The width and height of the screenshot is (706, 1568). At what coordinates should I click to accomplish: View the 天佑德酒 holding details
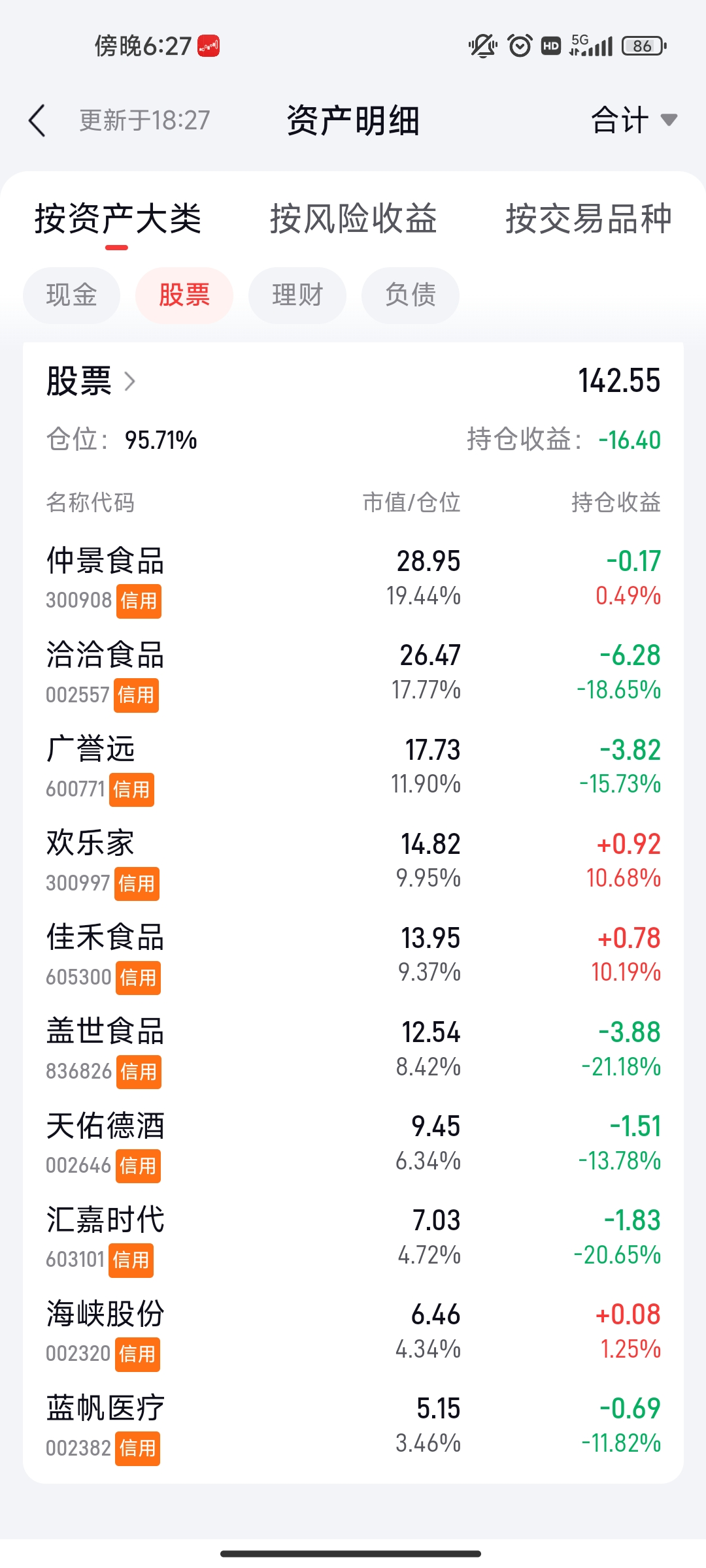click(353, 1143)
